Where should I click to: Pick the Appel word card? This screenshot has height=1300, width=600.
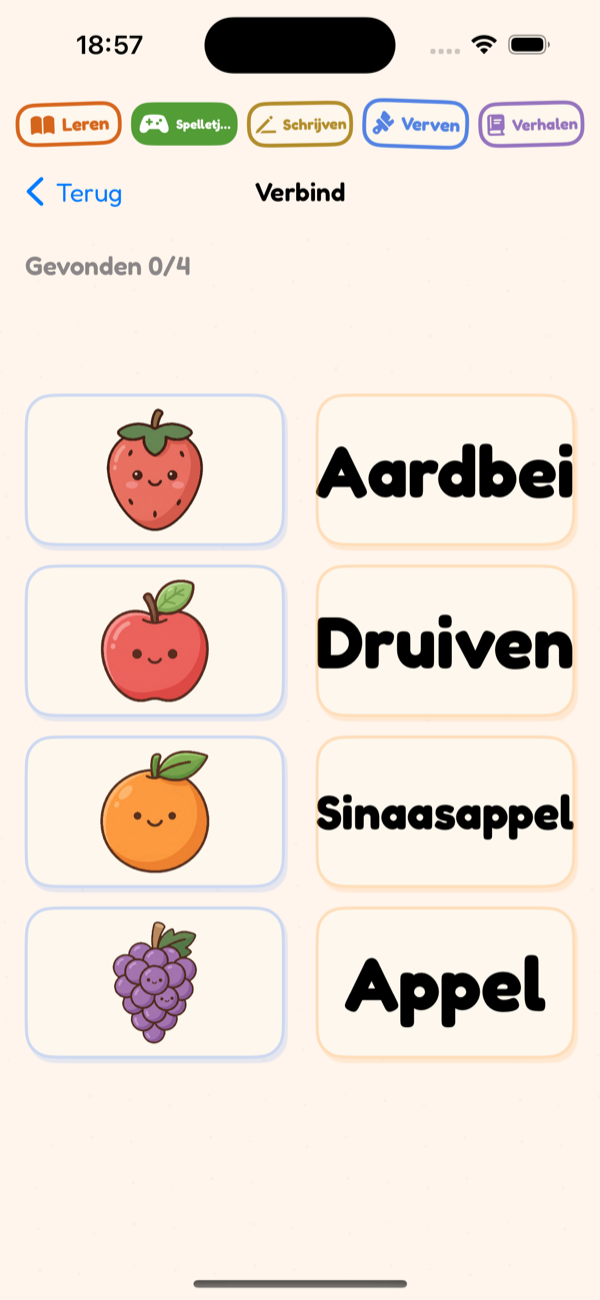(x=446, y=983)
